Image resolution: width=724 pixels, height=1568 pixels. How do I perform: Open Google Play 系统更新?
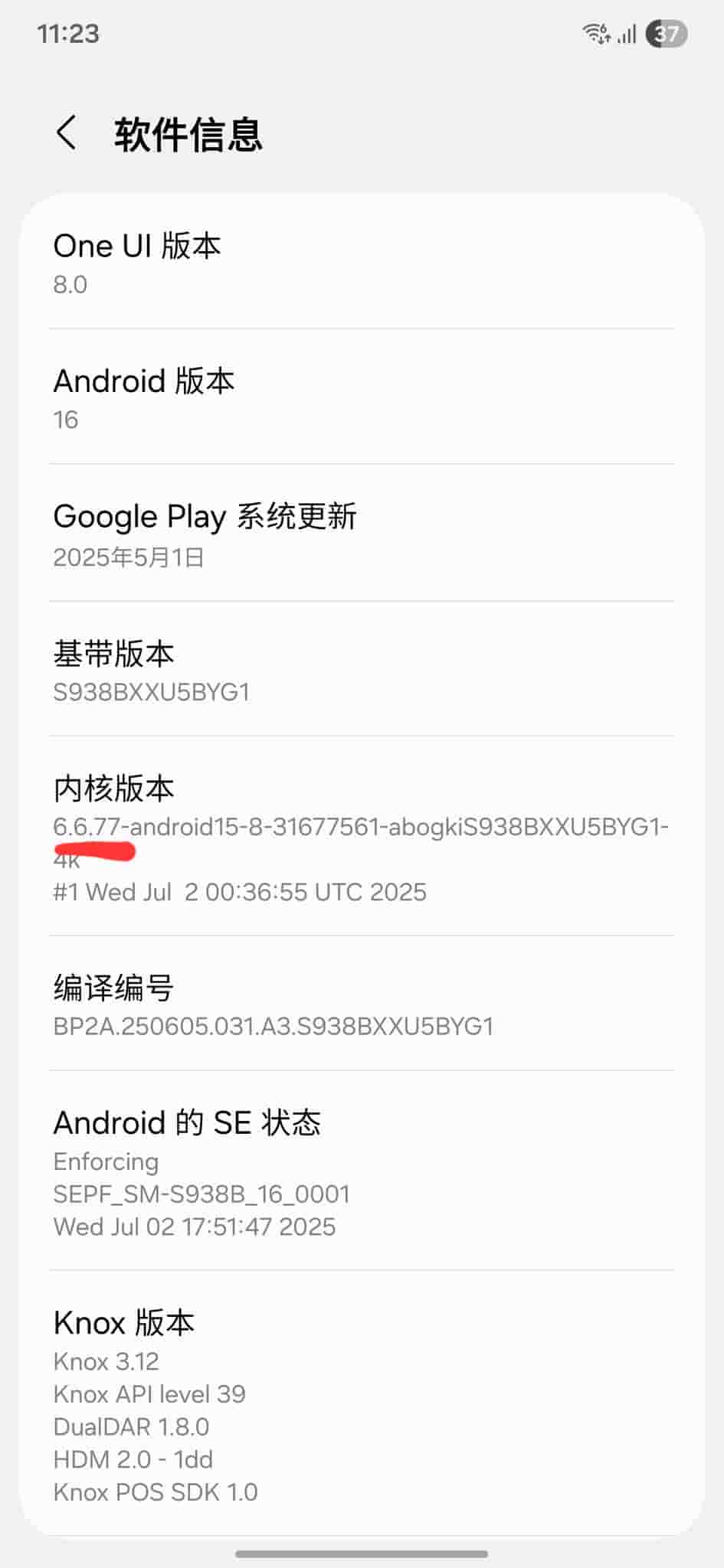(x=362, y=534)
